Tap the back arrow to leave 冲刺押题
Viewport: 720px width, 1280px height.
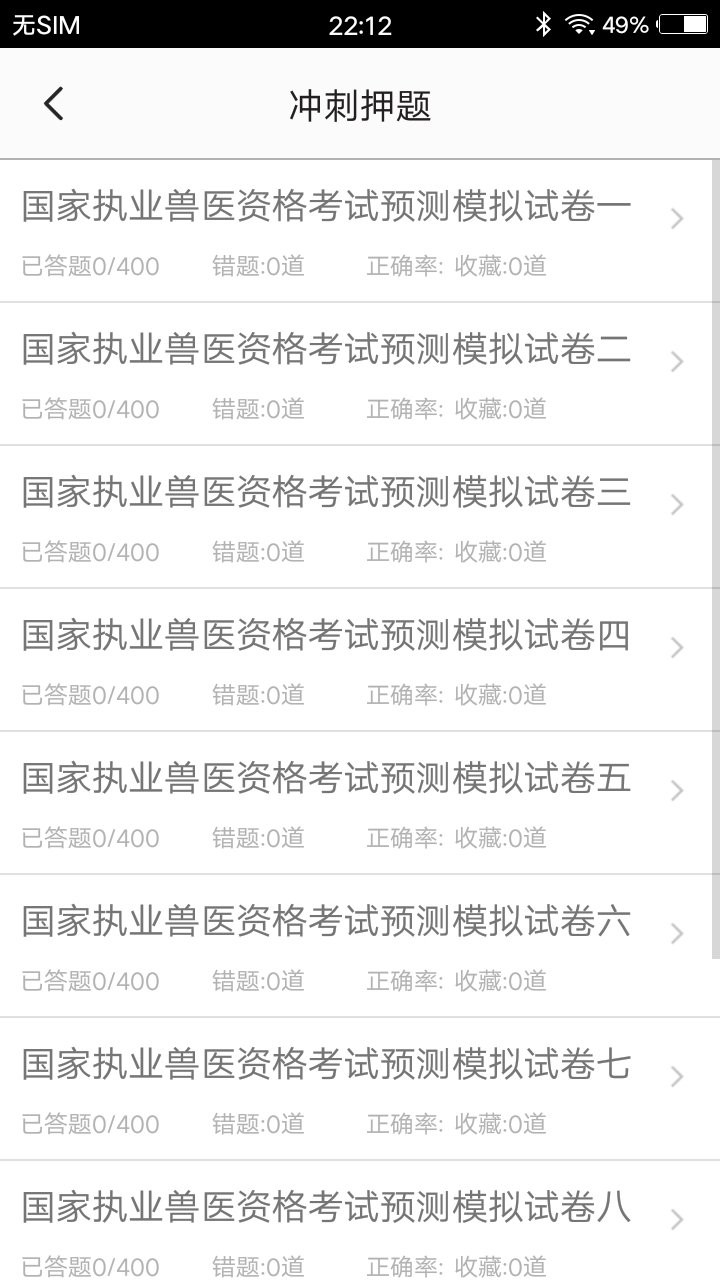click(53, 102)
